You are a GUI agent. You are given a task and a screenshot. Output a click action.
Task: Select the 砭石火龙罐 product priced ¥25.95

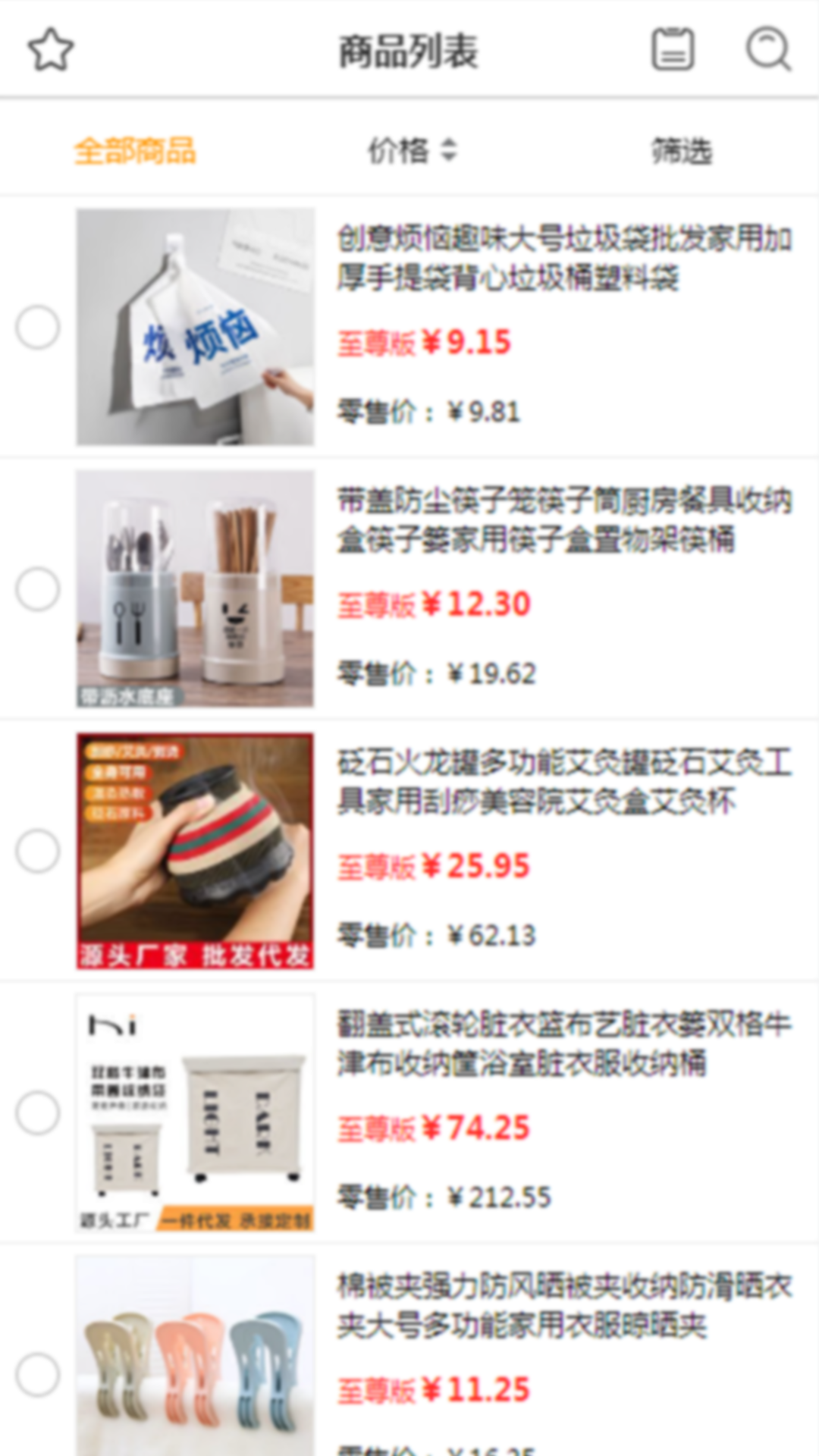[38, 851]
